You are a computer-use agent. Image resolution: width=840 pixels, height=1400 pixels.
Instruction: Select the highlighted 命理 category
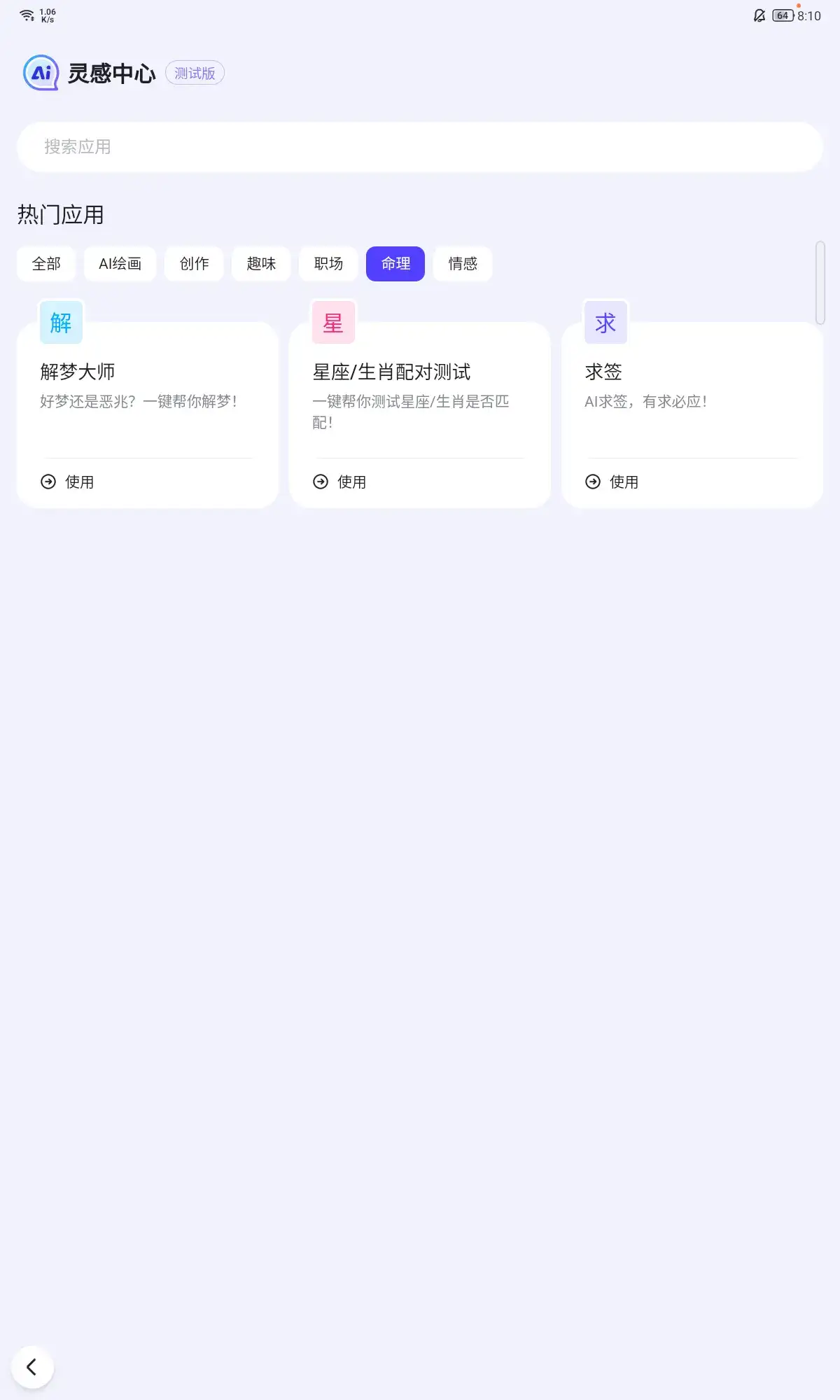tap(395, 264)
